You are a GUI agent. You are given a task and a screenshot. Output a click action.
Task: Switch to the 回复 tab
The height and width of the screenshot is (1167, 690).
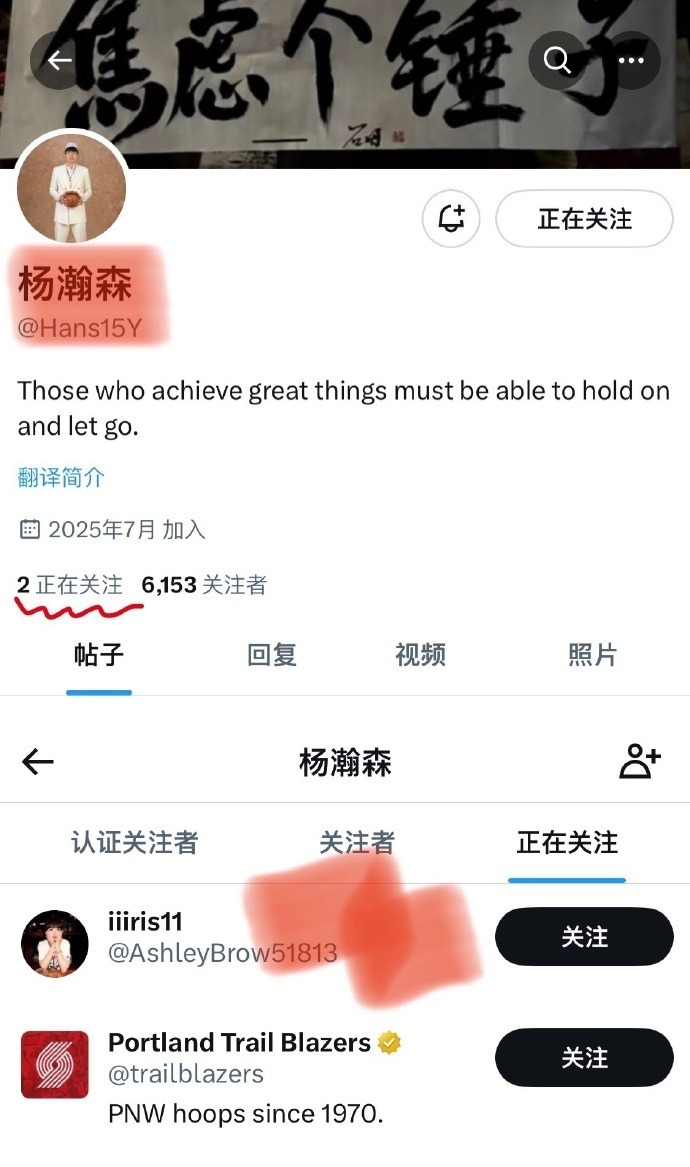pyautogui.click(x=272, y=655)
